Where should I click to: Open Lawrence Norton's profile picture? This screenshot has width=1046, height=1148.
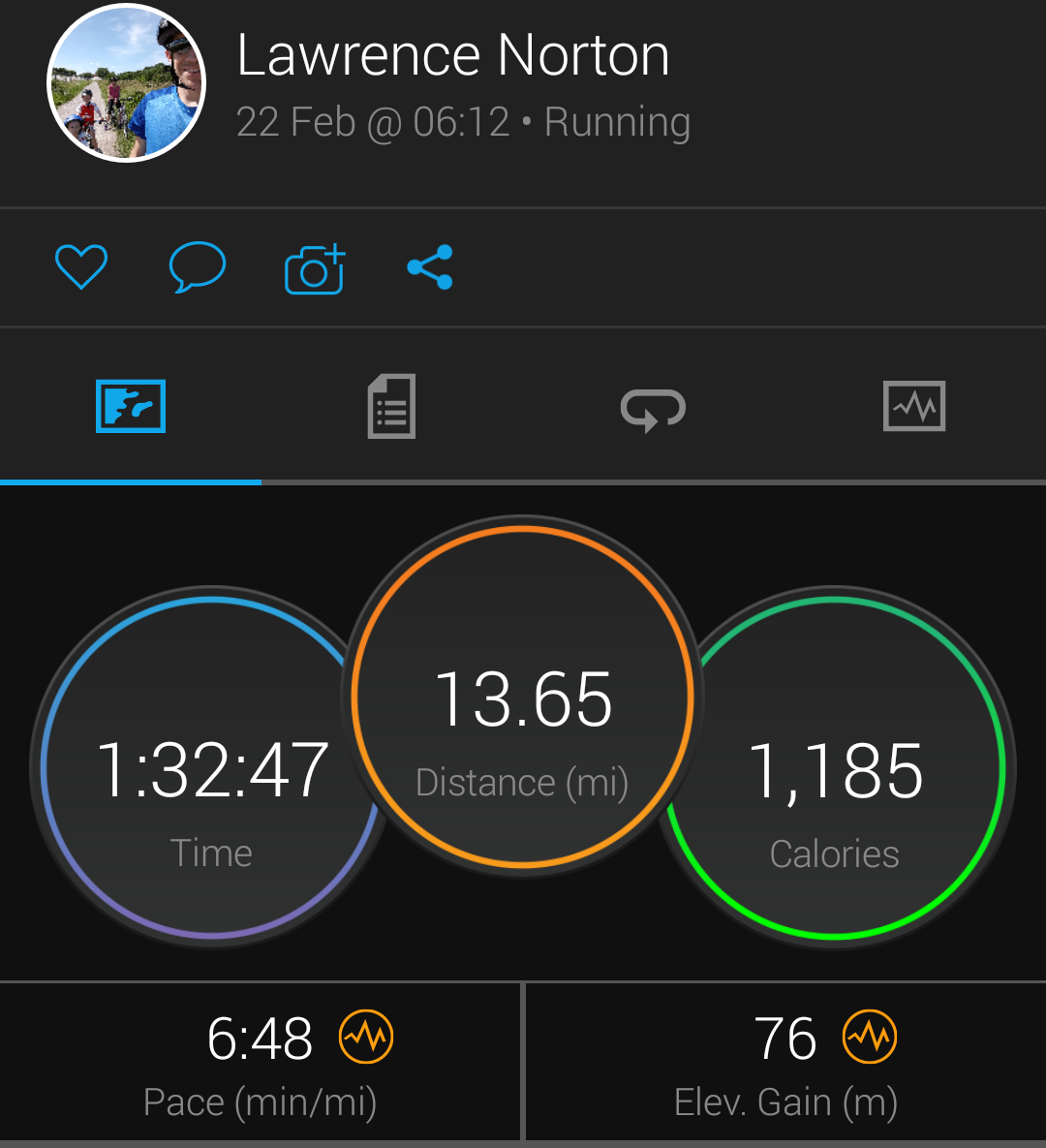click(x=127, y=82)
